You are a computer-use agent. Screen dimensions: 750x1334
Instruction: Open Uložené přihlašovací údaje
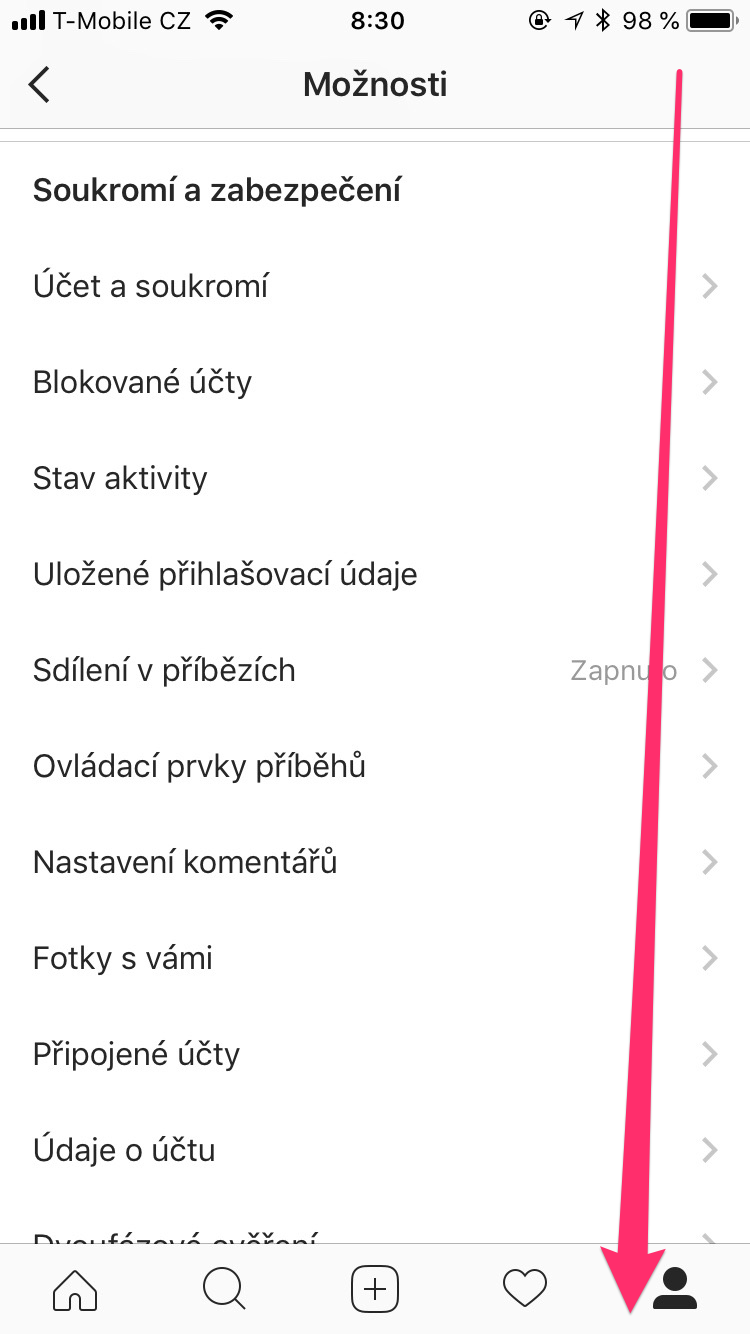[375, 575]
